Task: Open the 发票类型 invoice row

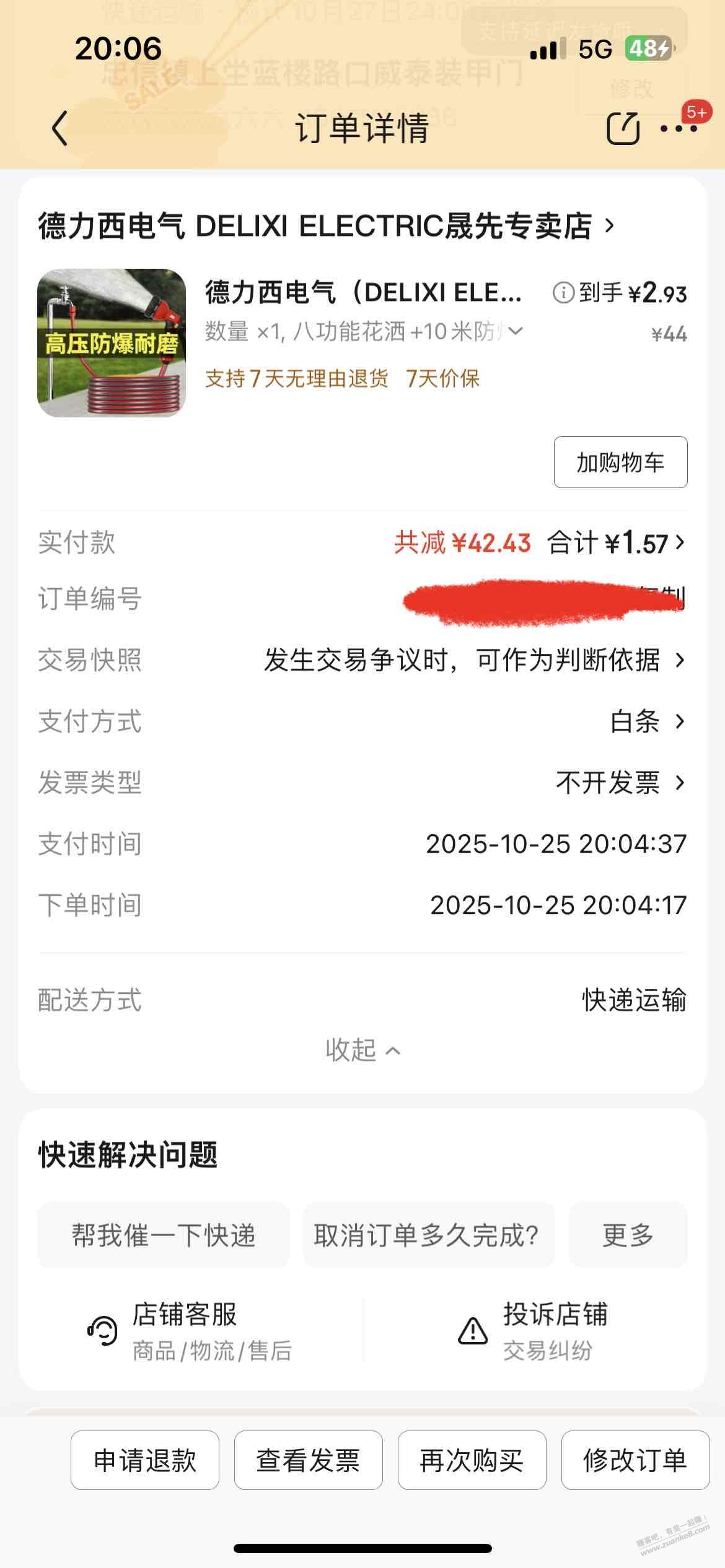Action: coord(620,783)
